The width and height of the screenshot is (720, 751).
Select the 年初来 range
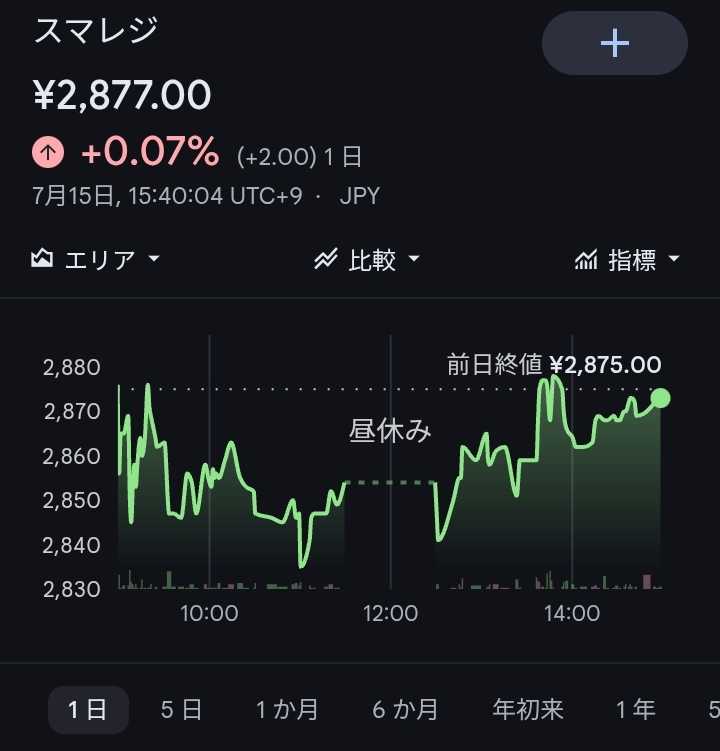click(x=527, y=709)
